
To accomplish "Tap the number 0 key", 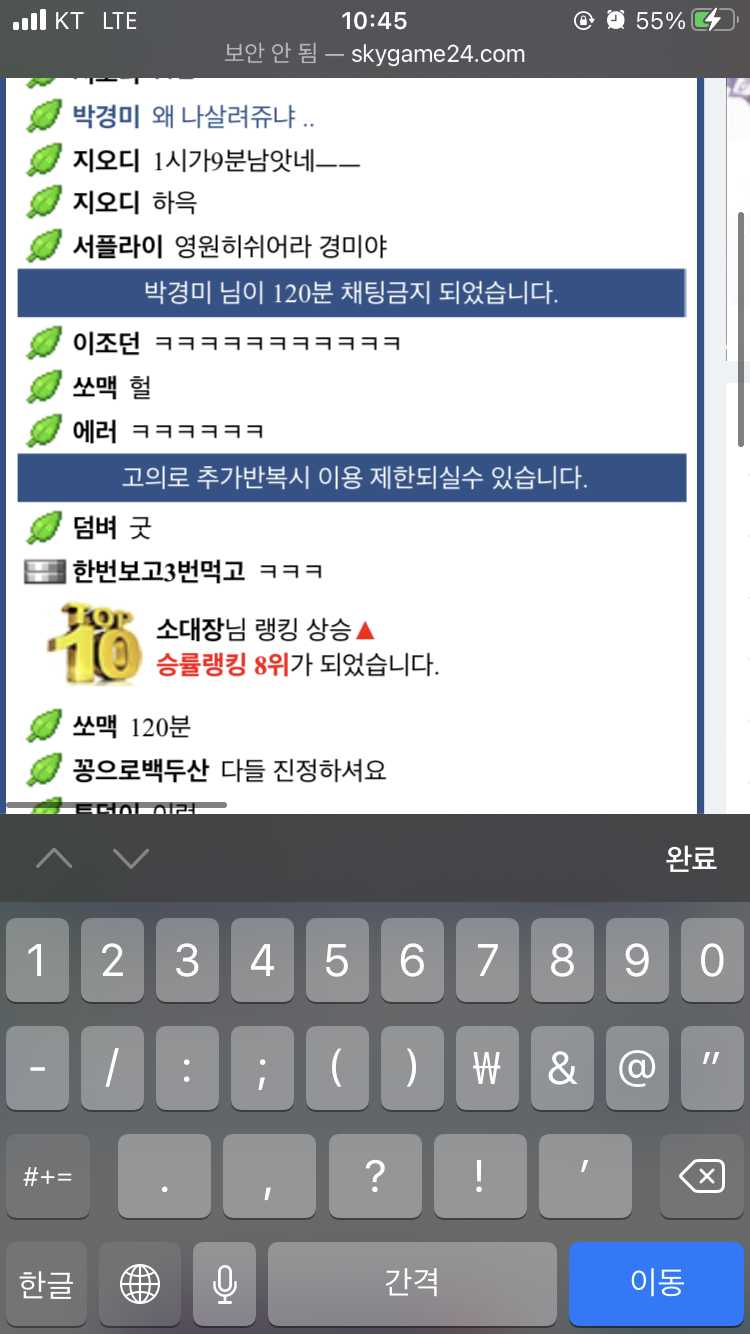I will pos(712,962).
